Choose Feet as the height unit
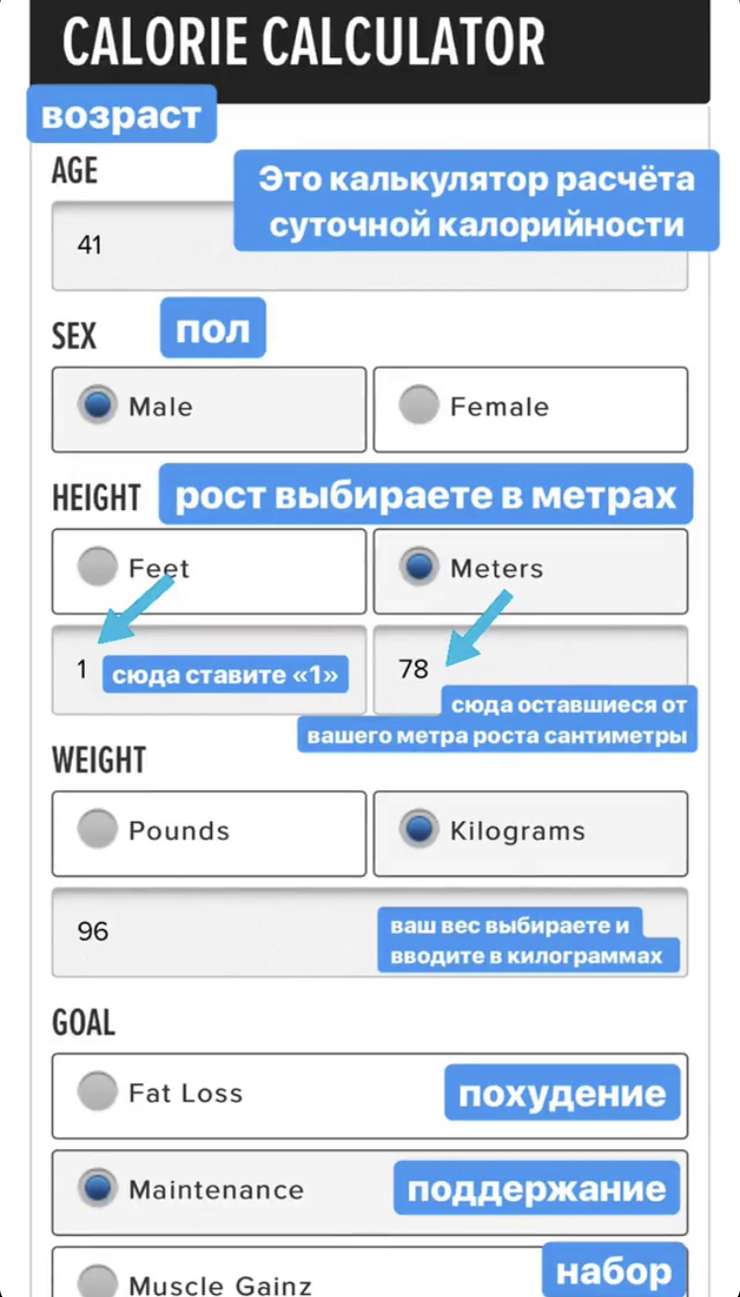This screenshot has width=740, height=1297. tap(97, 570)
